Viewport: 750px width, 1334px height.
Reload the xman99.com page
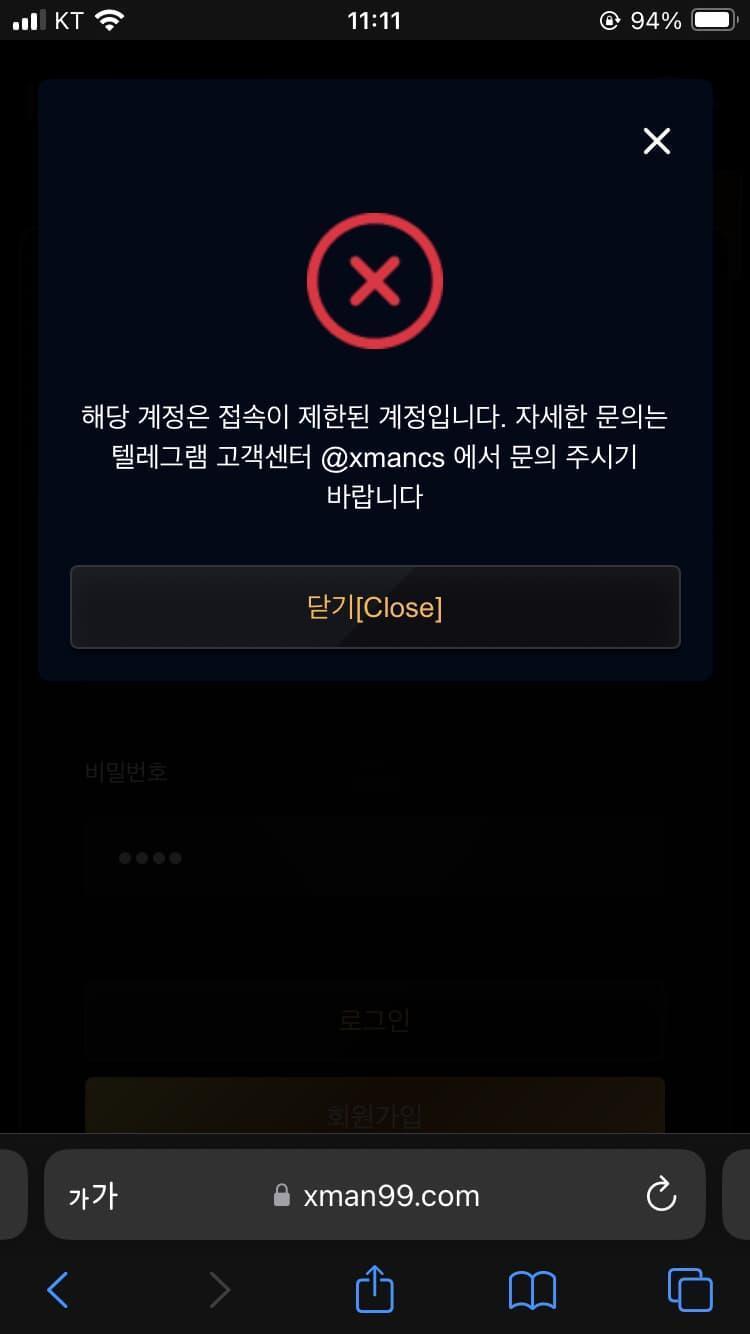(x=661, y=1195)
